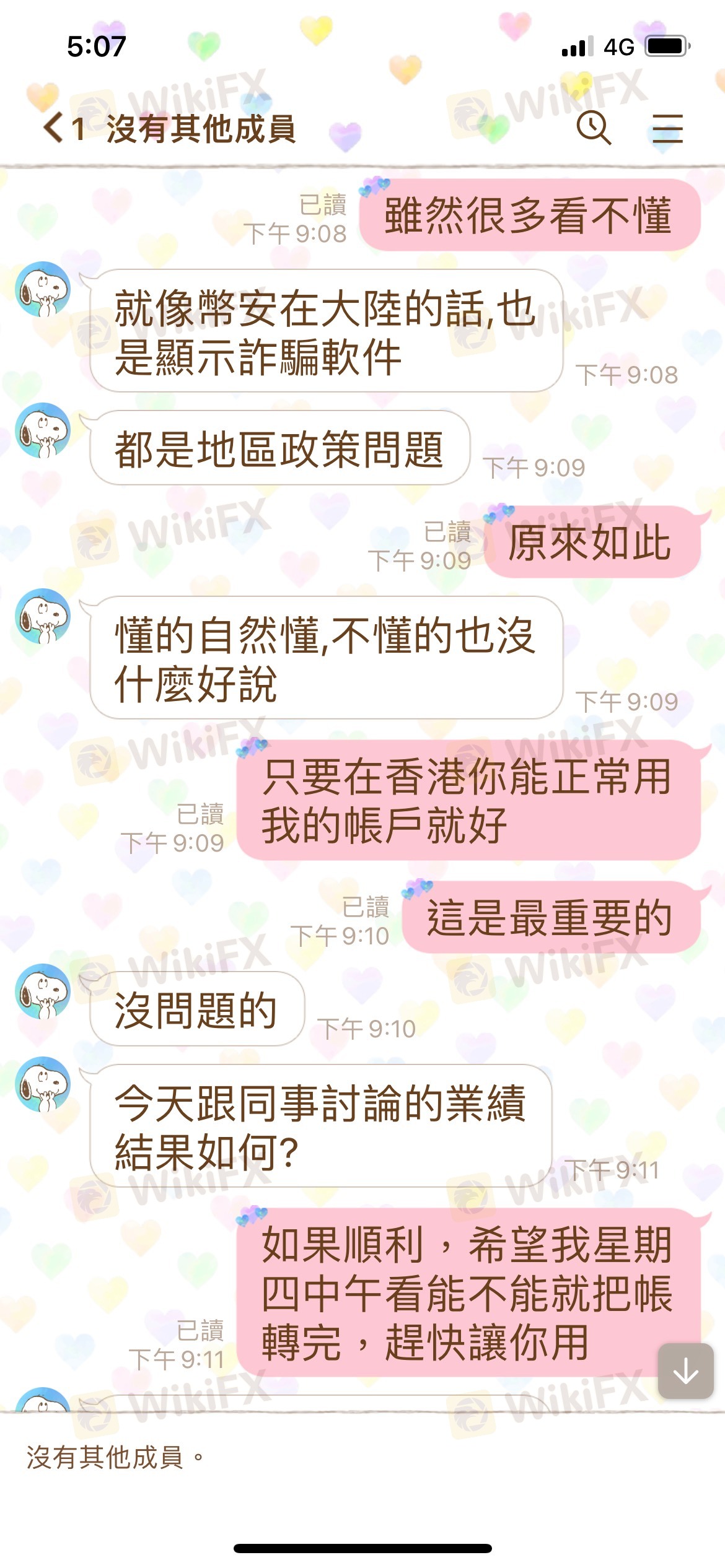Tap the Snoopy avatar next to 沒問題的
This screenshot has width=725, height=1568.
(43, 991)
